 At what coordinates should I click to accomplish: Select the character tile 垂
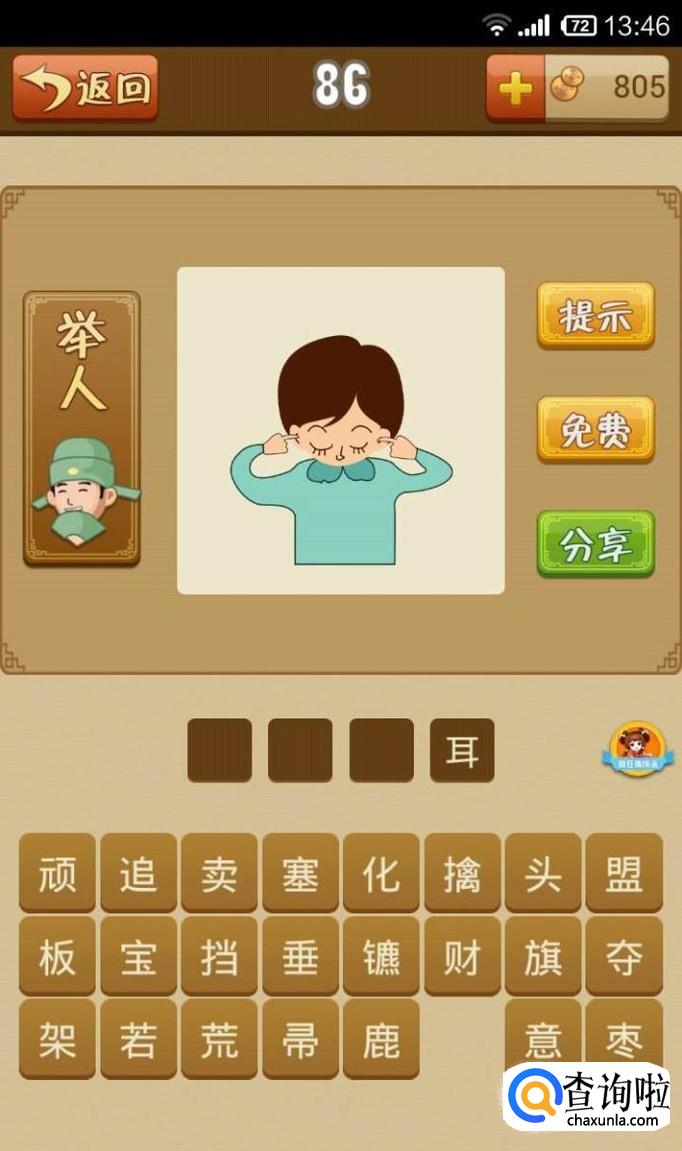[x=300, y=956]
